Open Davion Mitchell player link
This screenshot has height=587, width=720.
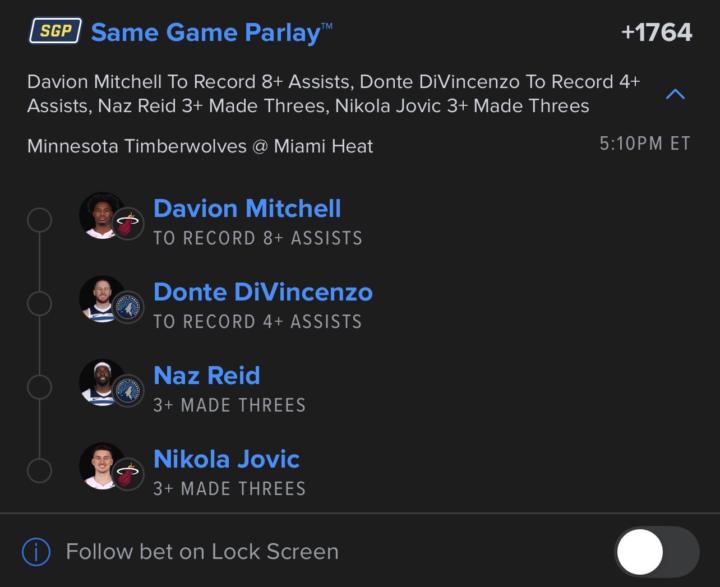tap(246, 209)
